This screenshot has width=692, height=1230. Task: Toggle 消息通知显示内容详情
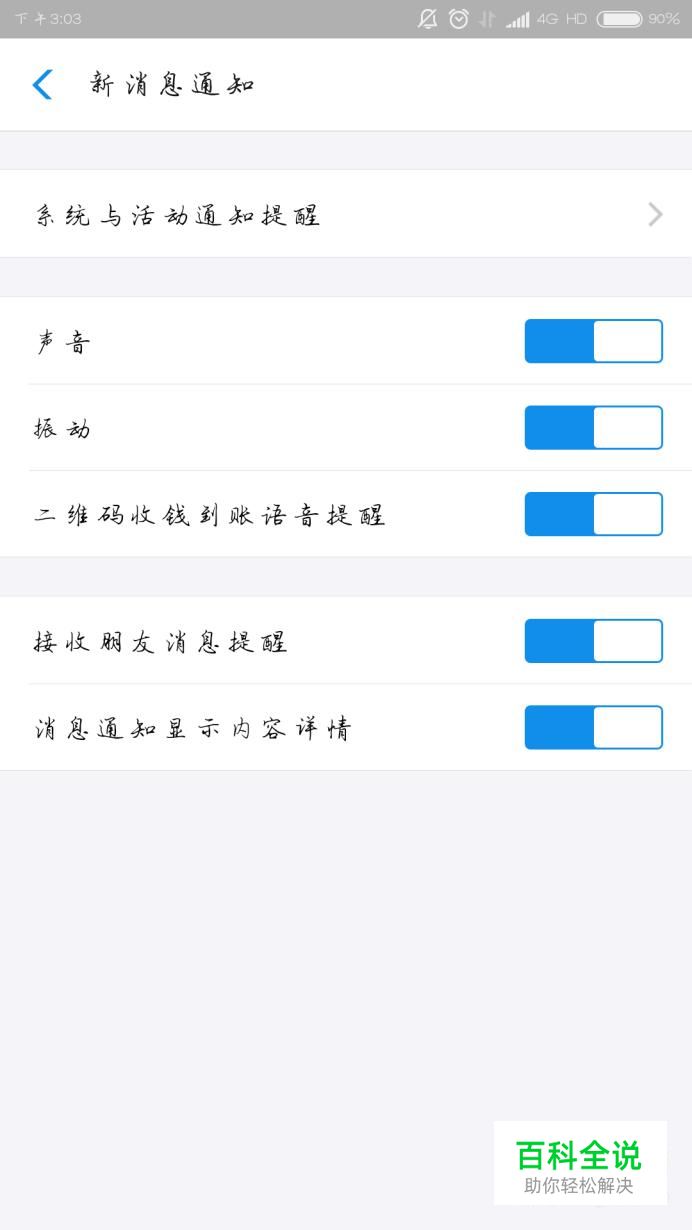(x=594, y=727)
